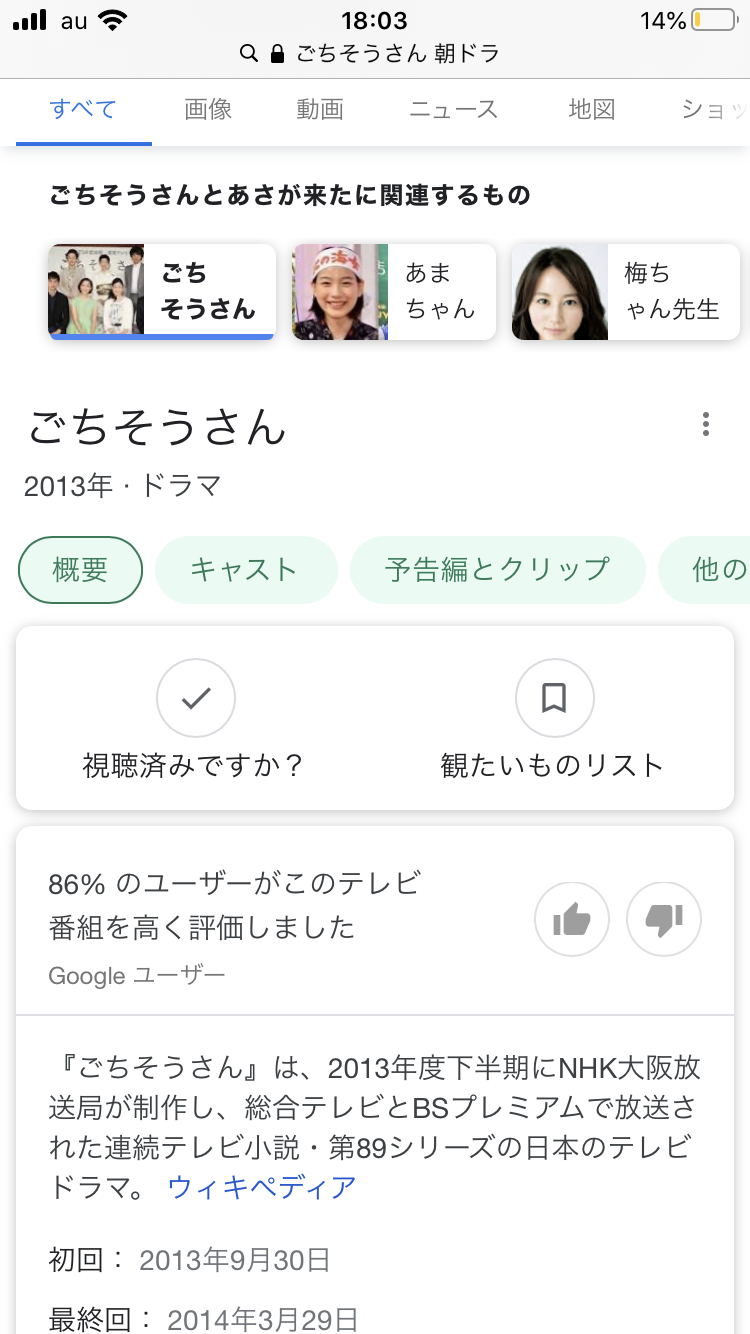Open the 梅ちゃん先生 related card
The height and width of the screenshot is (1334, 750).
click(625, 291)
